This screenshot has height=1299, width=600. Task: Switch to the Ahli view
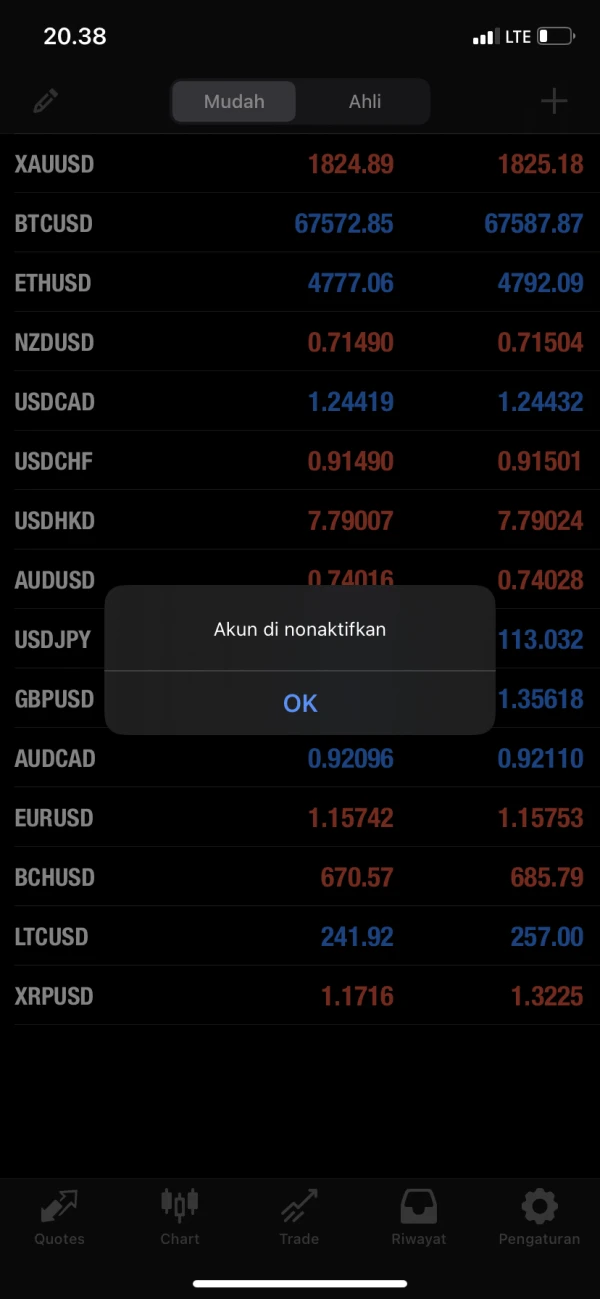[364, 101]
